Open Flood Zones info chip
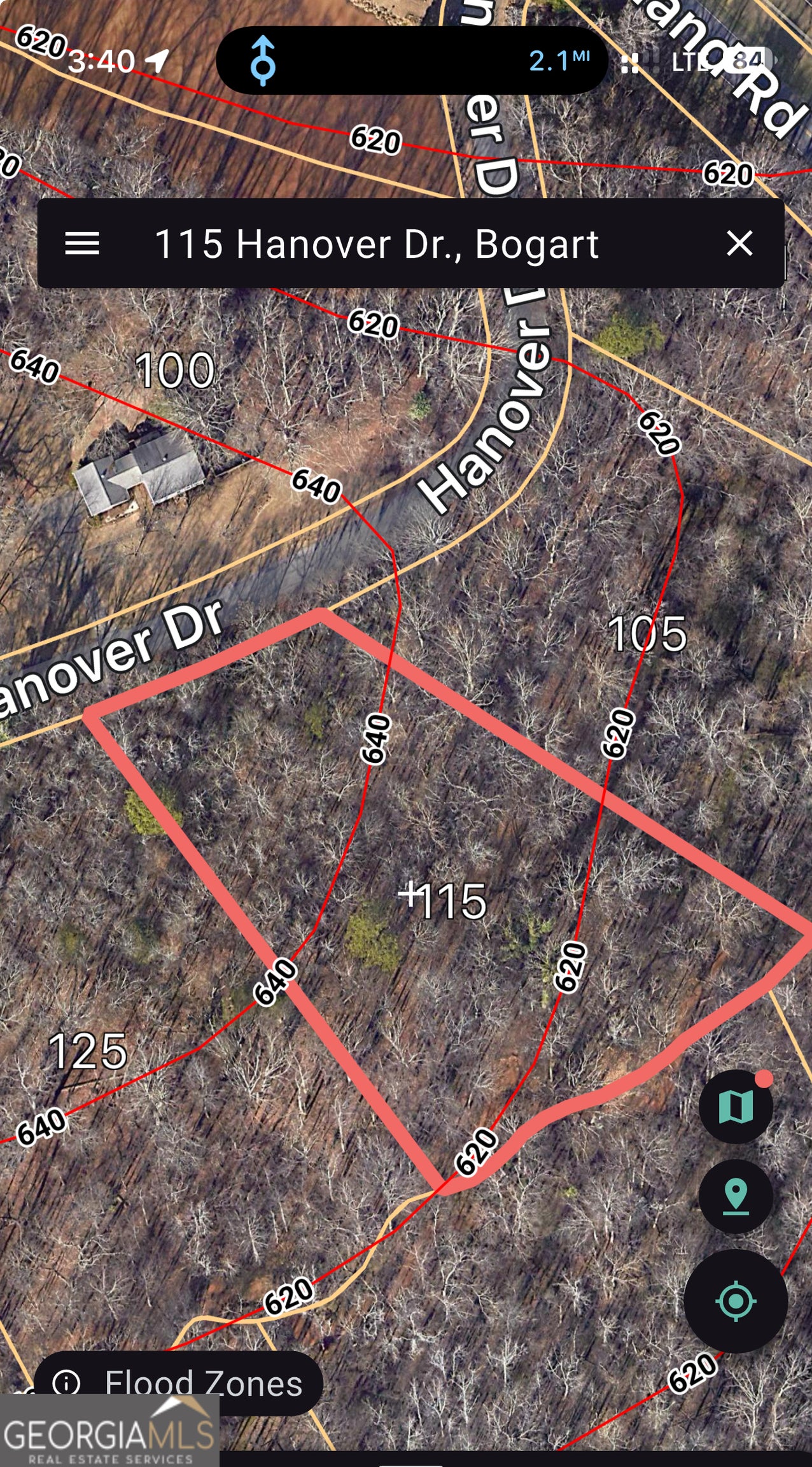 178,1383
